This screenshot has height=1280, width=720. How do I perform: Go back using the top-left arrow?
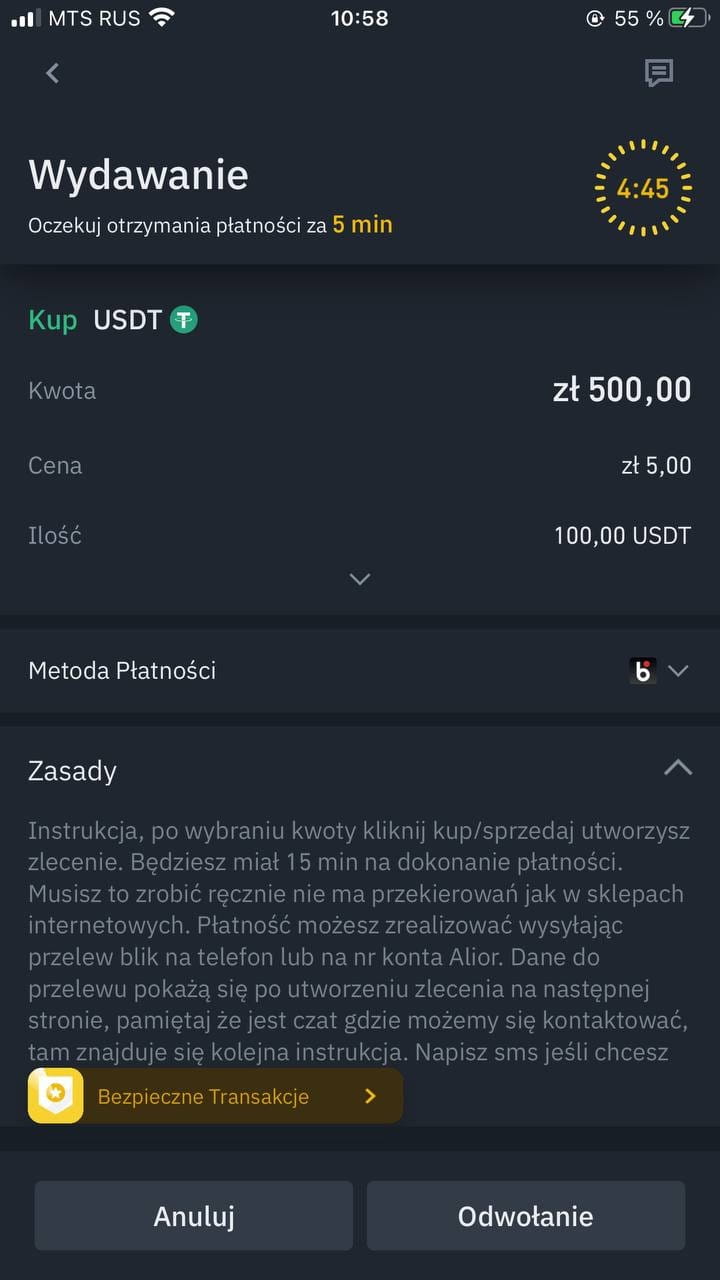[x=53, y=73]
